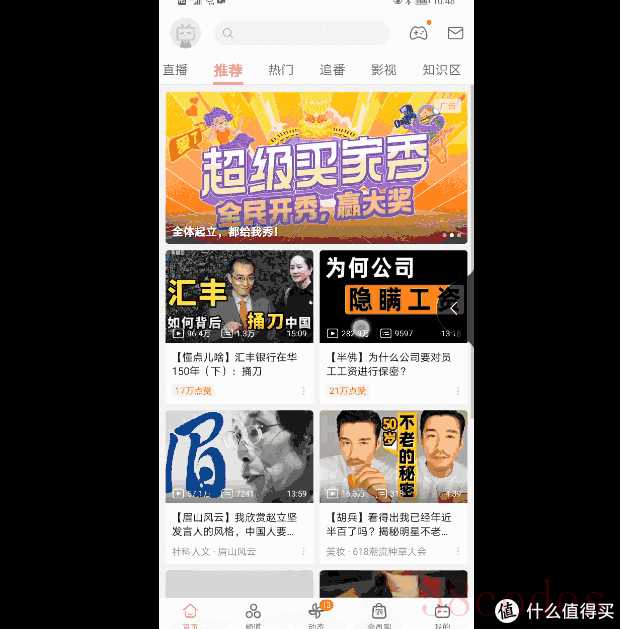
Task: Open more options for 眉山风云 video
Action: pos(304,551)
